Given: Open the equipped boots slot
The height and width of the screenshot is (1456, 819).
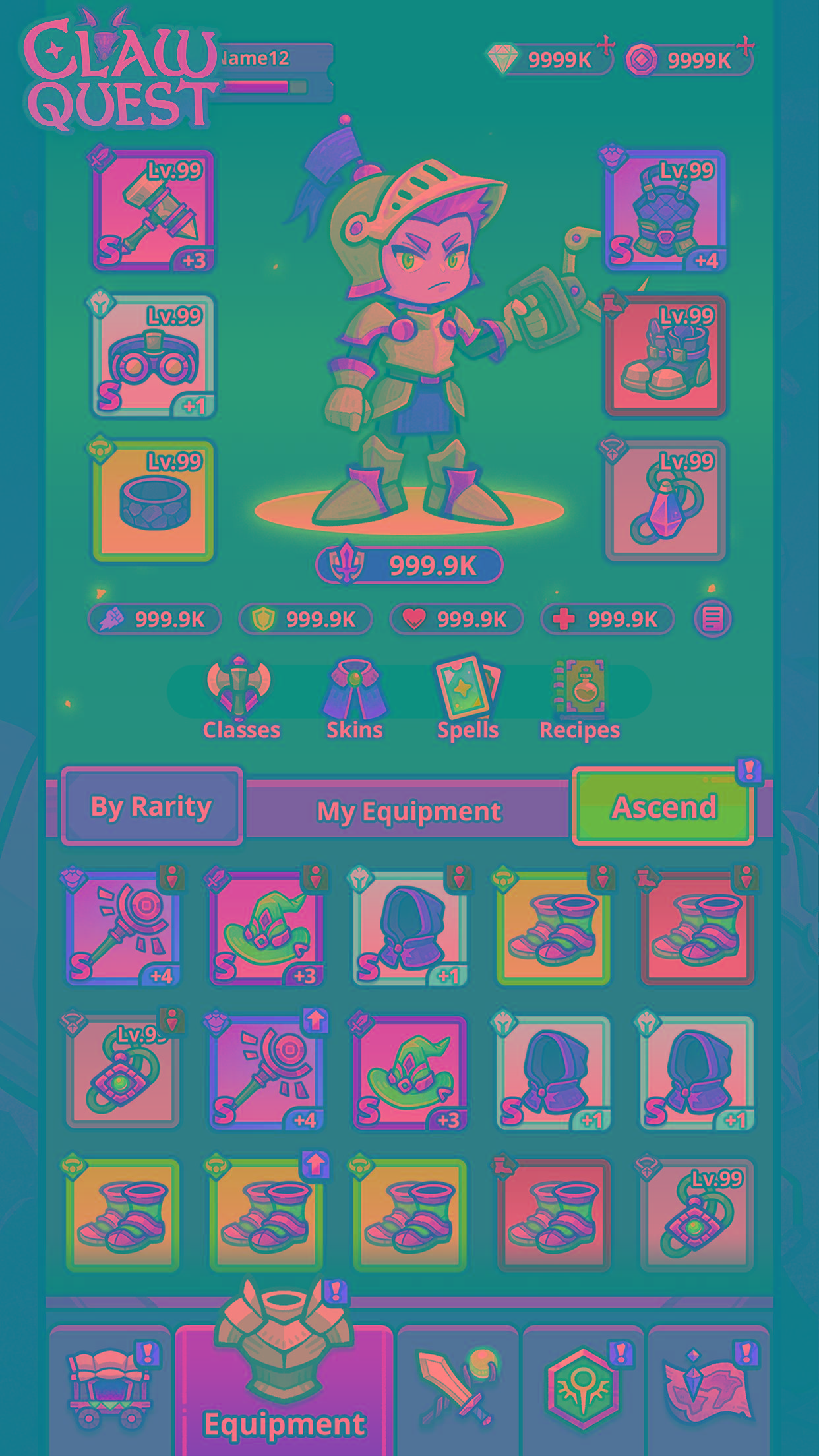Looking at the screenshot, I should [666, 356].
